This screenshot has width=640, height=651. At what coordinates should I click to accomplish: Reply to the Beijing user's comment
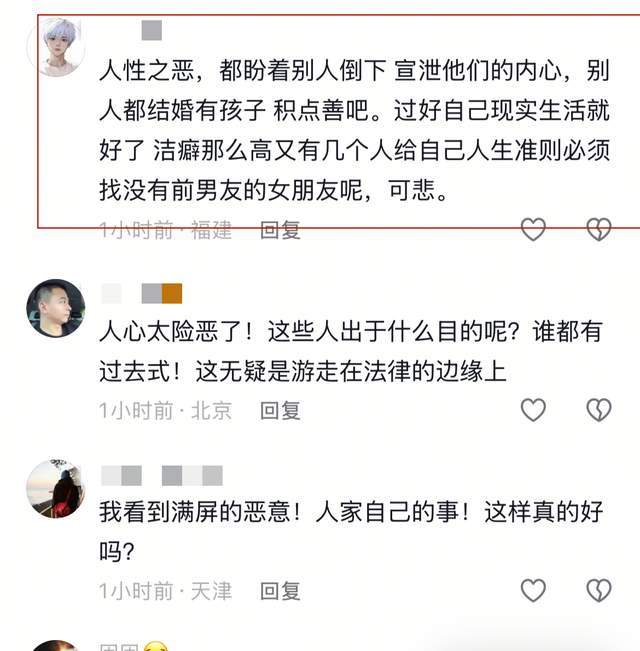click(x=280, y=410)
